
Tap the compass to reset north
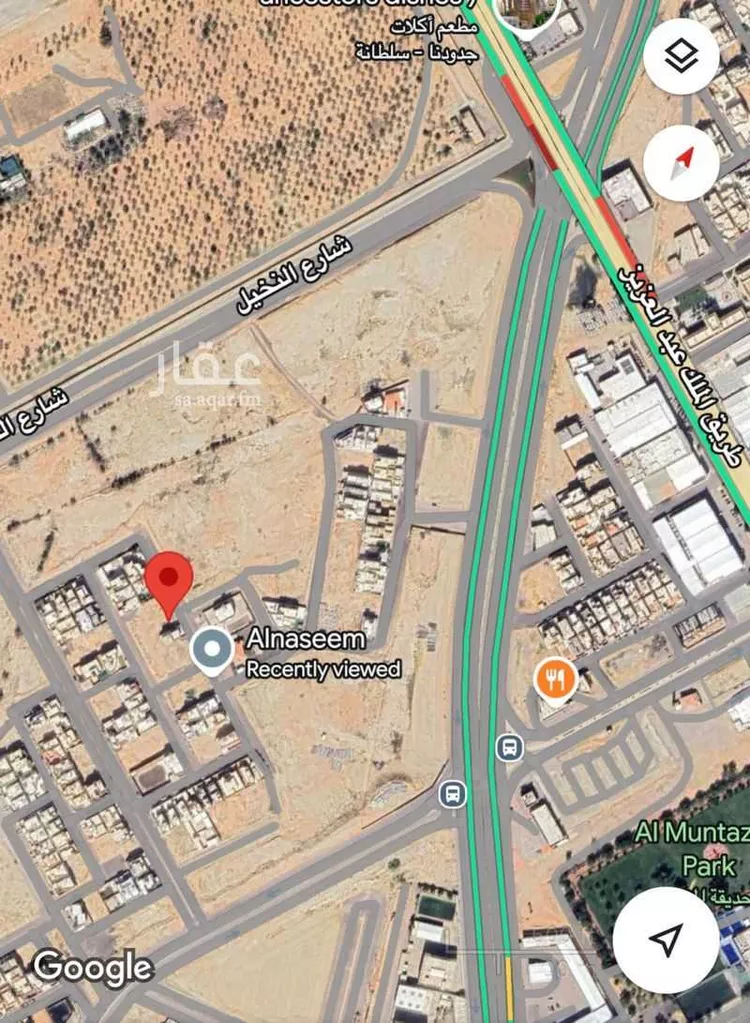pyautogui.click(x=681, y=163)
